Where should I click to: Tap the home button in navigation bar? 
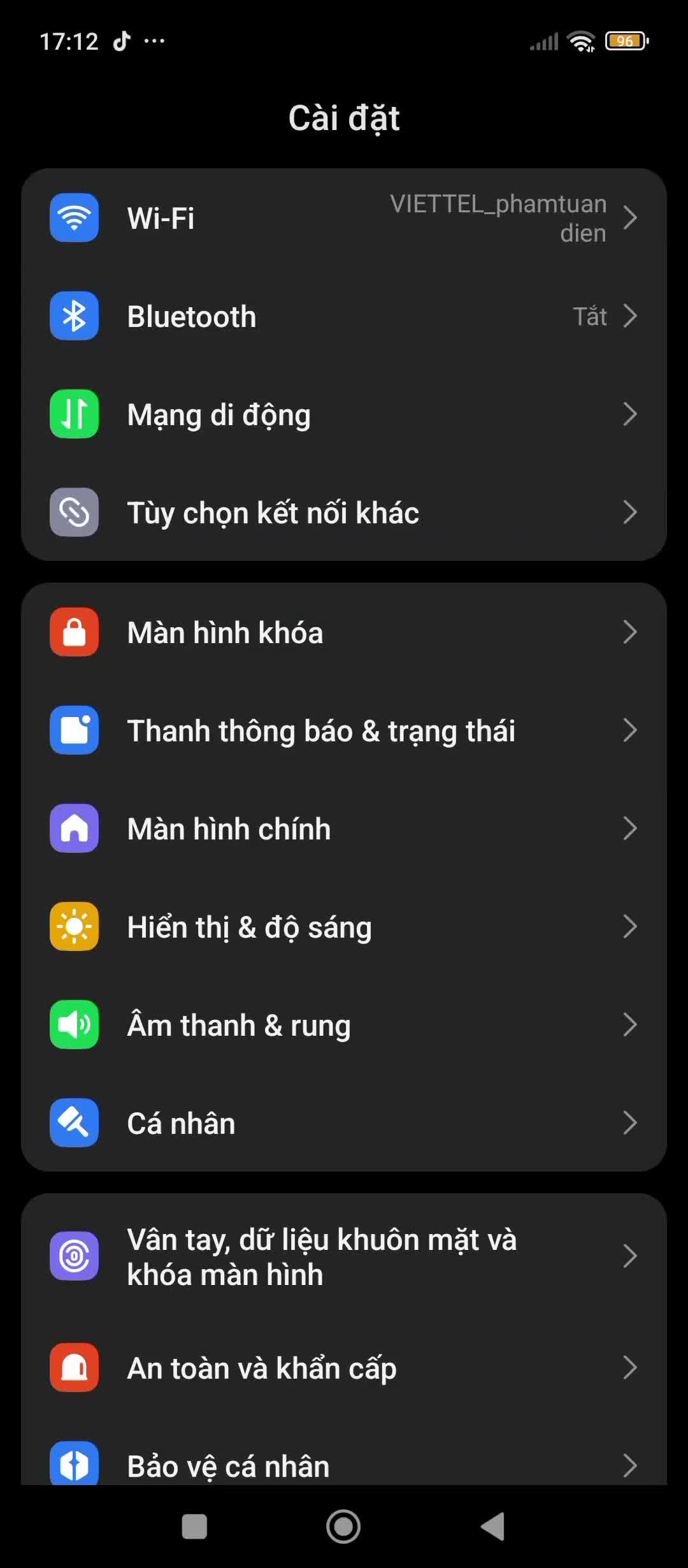343,1527
